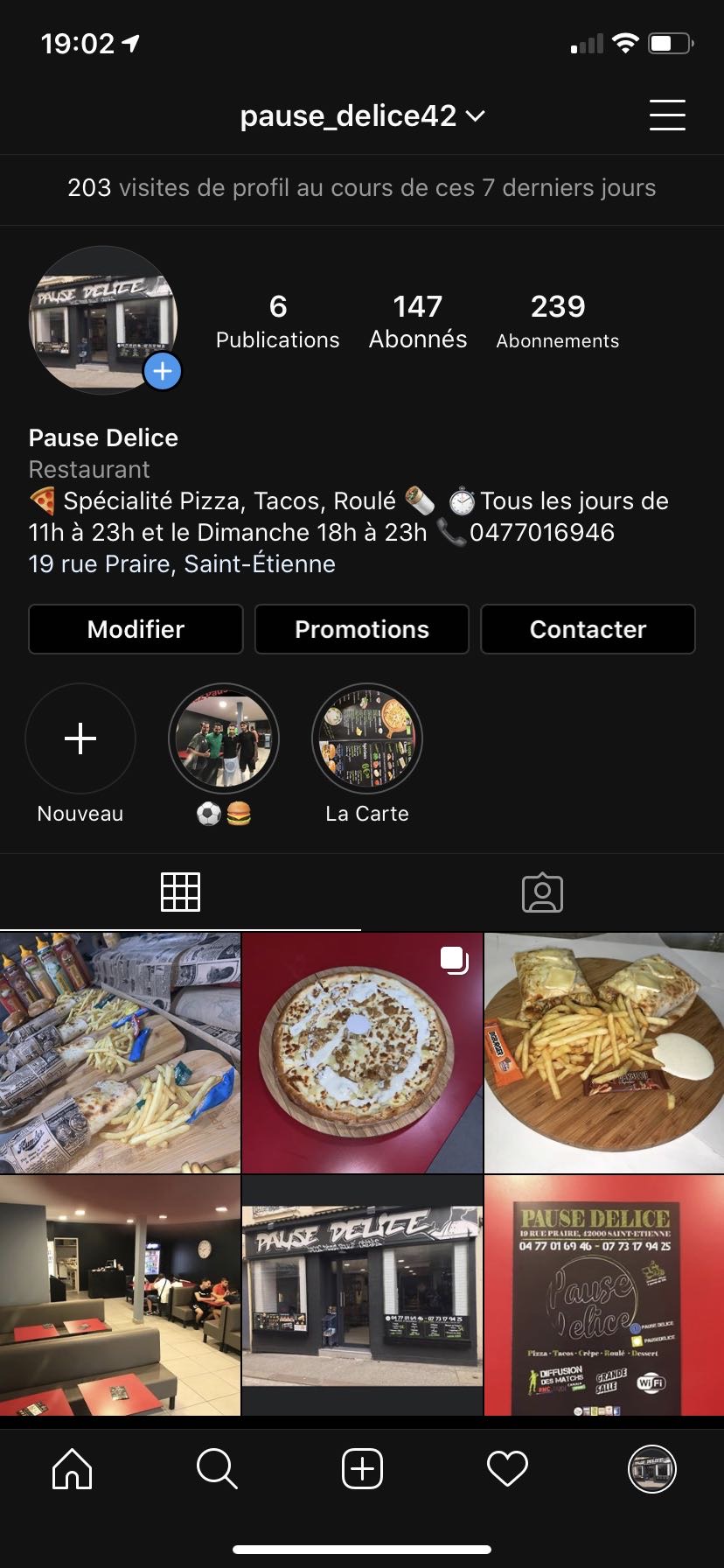Switch to the tagged photos tab
The image size is (724, 1568).
click(542, 892)
